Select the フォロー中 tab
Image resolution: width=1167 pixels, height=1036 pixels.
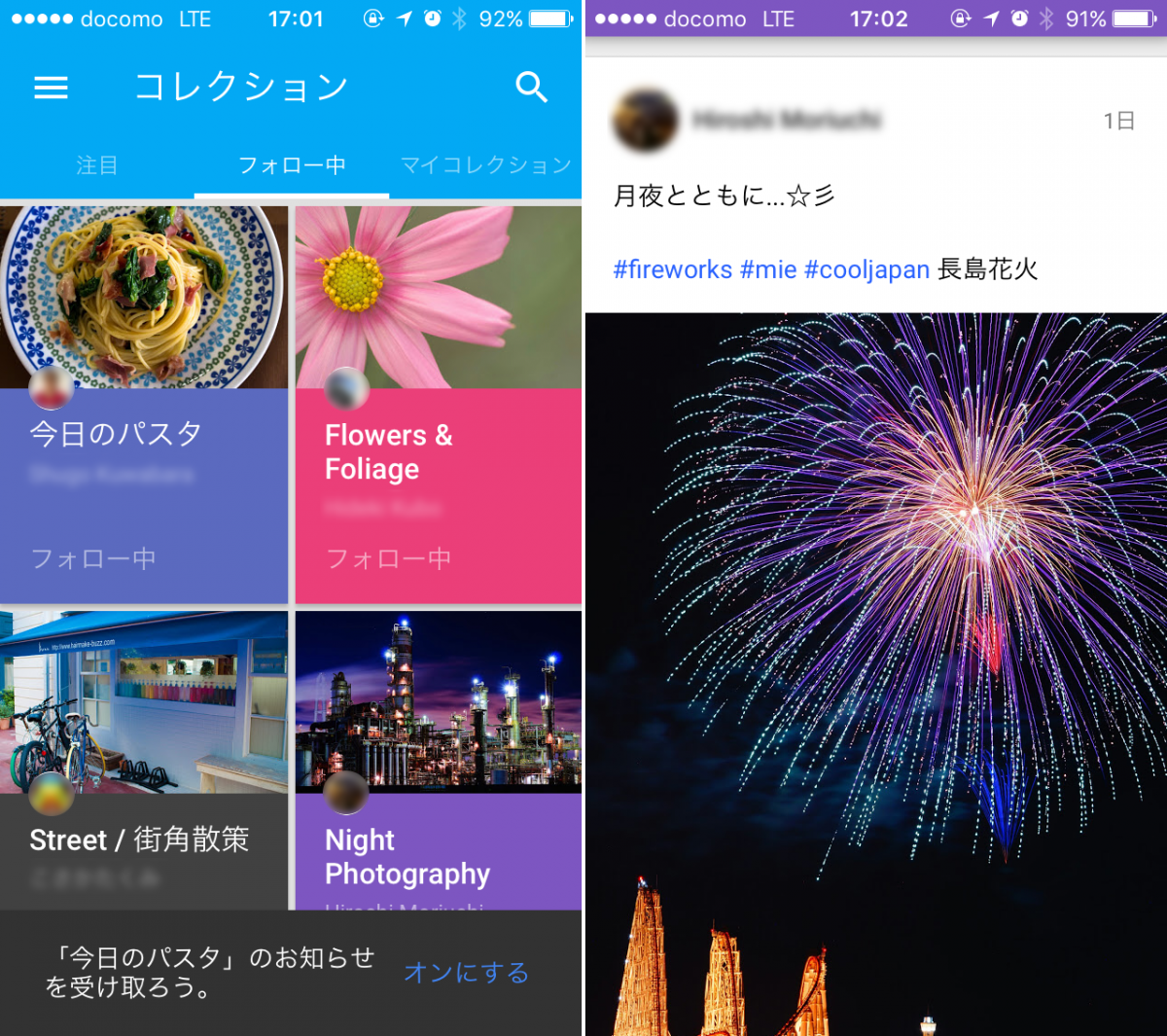[292, 165]
